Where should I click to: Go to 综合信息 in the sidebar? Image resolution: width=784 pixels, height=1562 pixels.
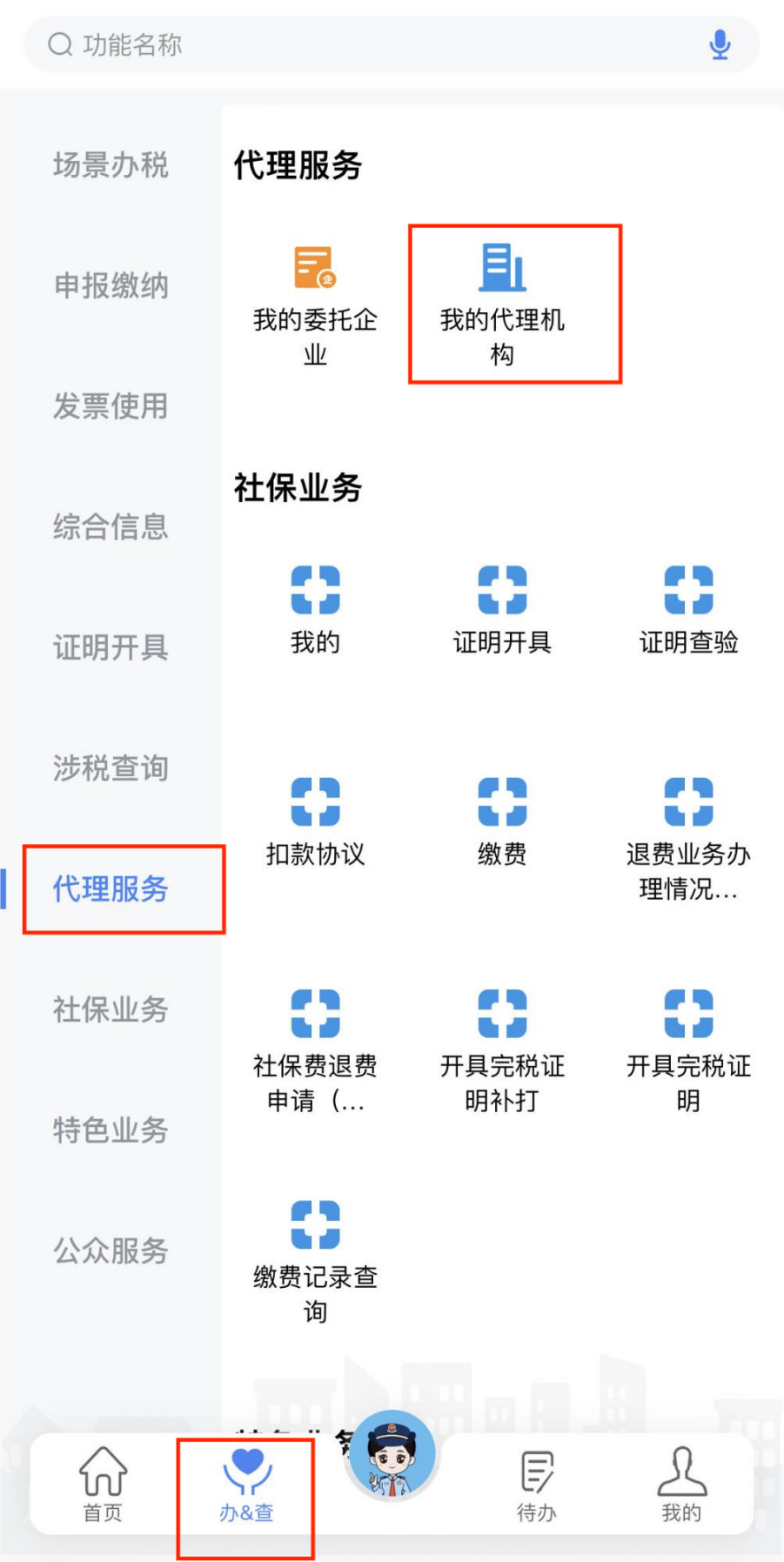[111, 526]
